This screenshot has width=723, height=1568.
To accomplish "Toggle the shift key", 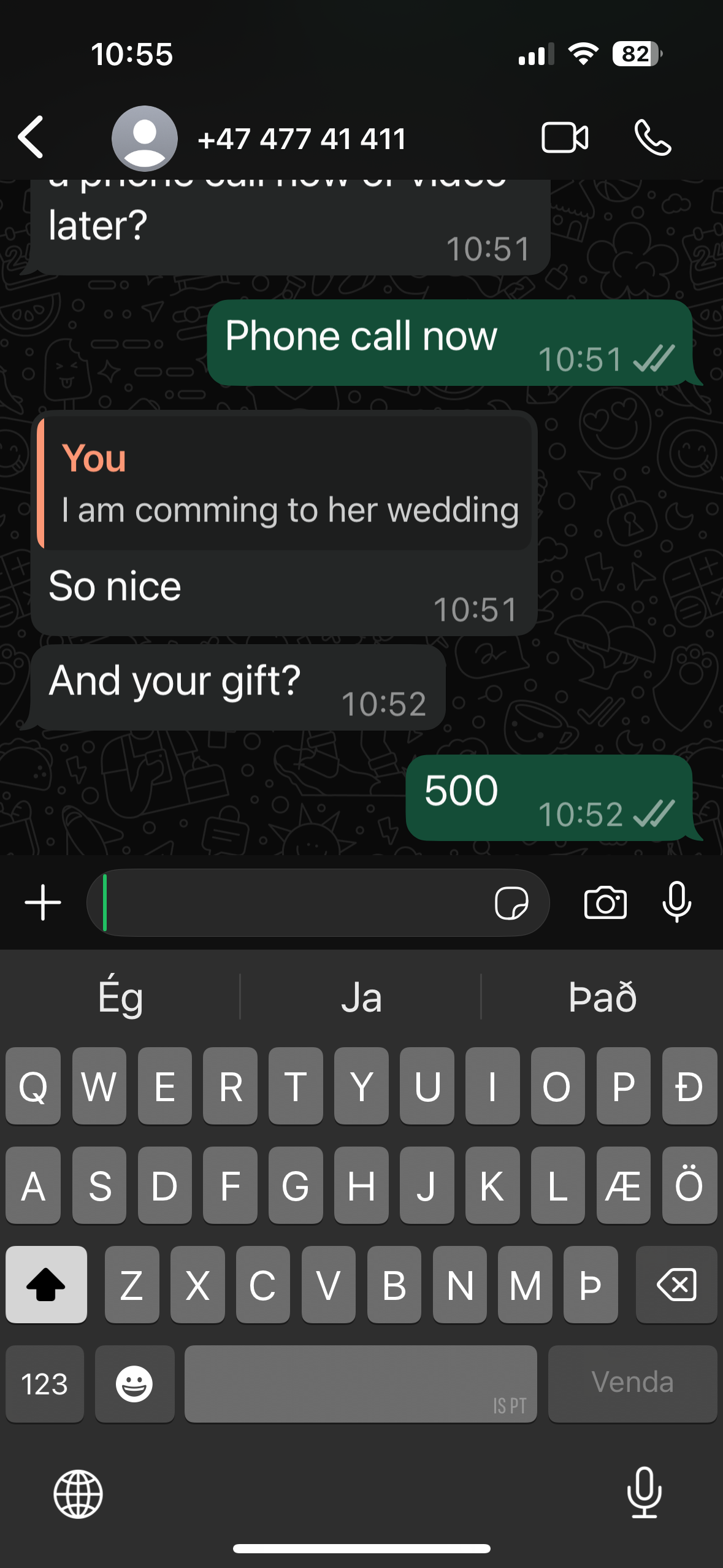I will point(46,1285).
